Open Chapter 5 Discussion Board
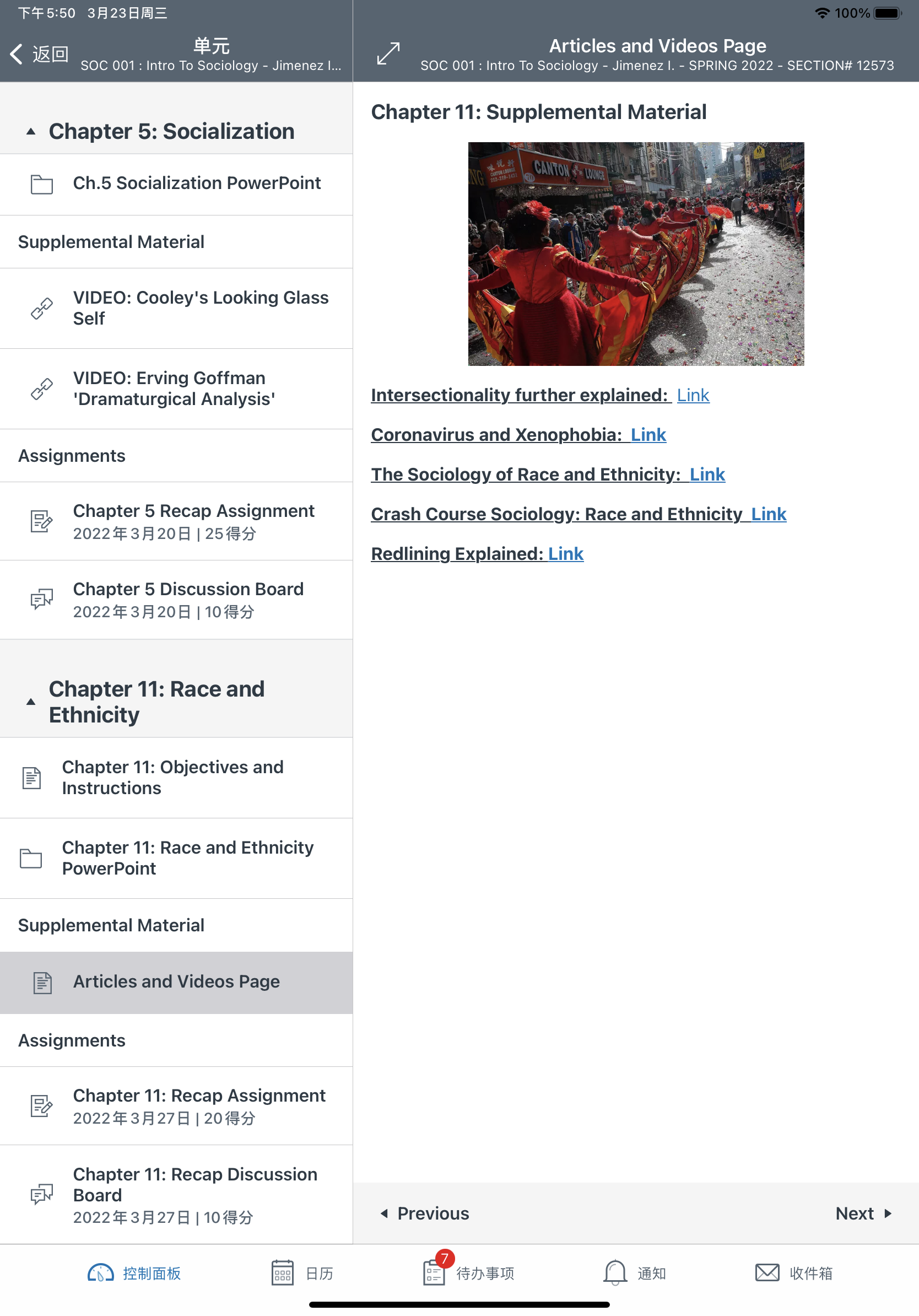The image size is (919, 1316). (176, 600)
